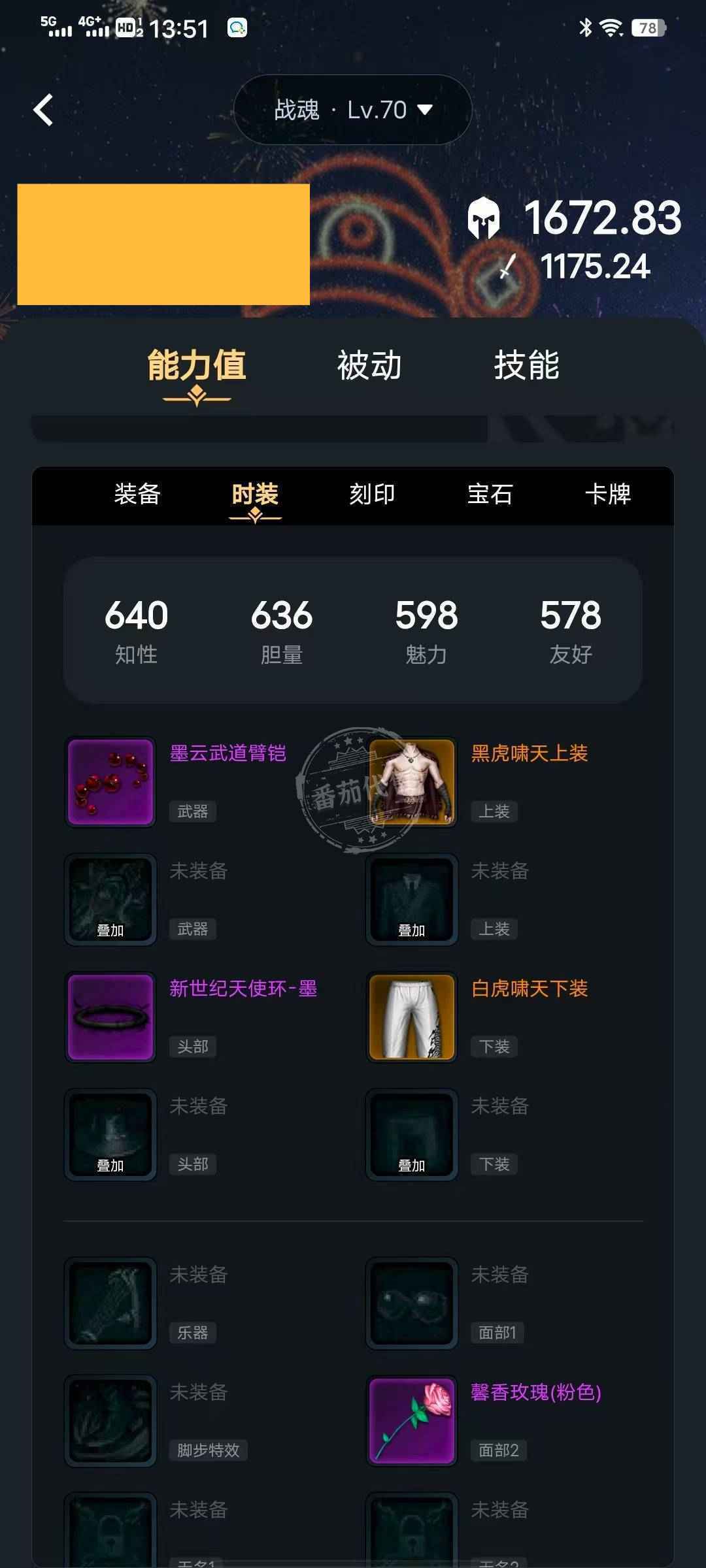The width and height of the screenshot is (706, 1568).
Task: Open the 战魂 Lv.70 character dropdown
Action: click(x=352, y=110)
